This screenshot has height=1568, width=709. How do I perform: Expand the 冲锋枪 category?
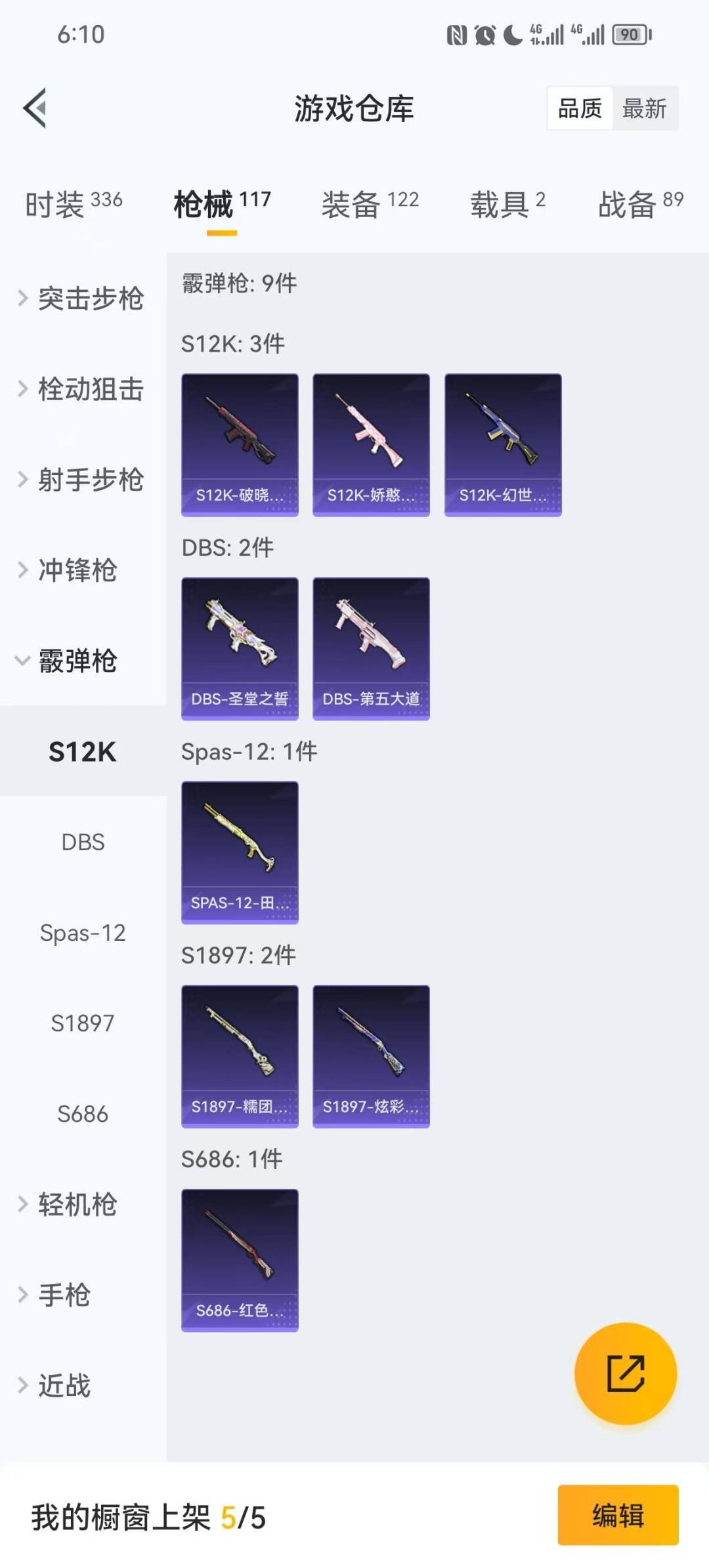(74, 571)
